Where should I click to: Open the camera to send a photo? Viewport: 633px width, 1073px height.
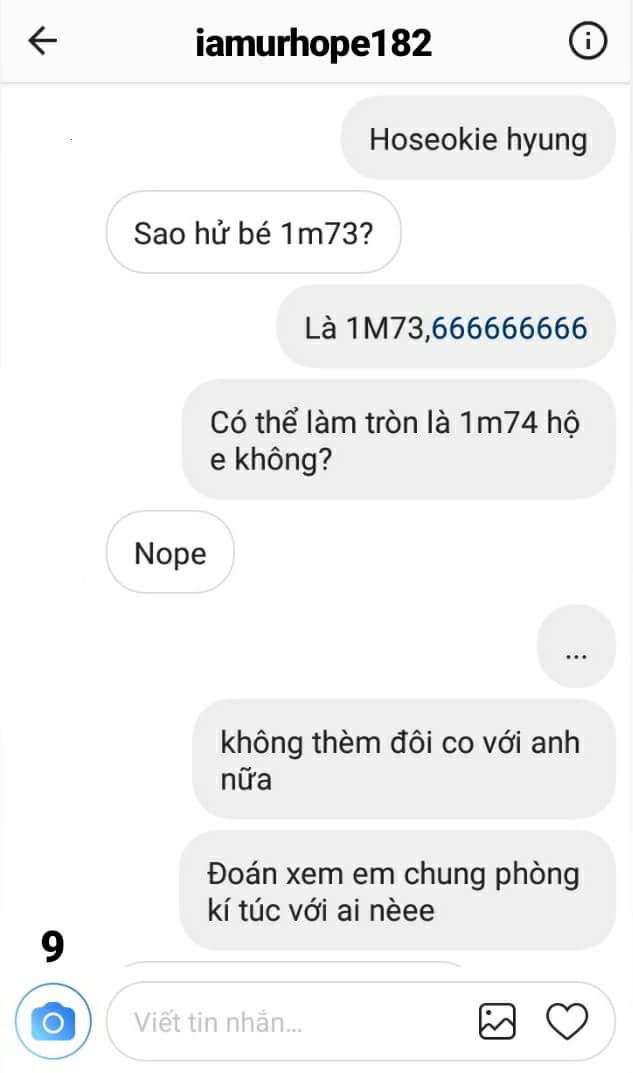53,1022
